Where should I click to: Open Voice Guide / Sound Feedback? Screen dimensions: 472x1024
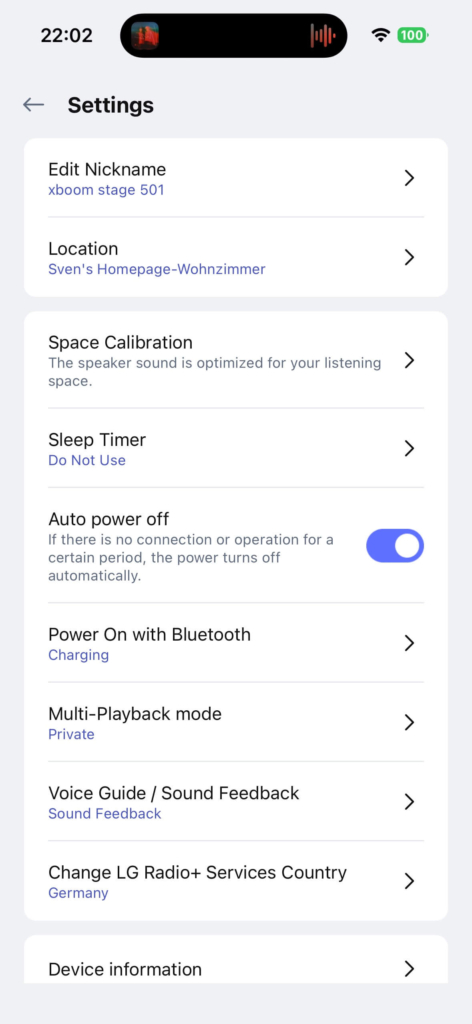point(236,801)
